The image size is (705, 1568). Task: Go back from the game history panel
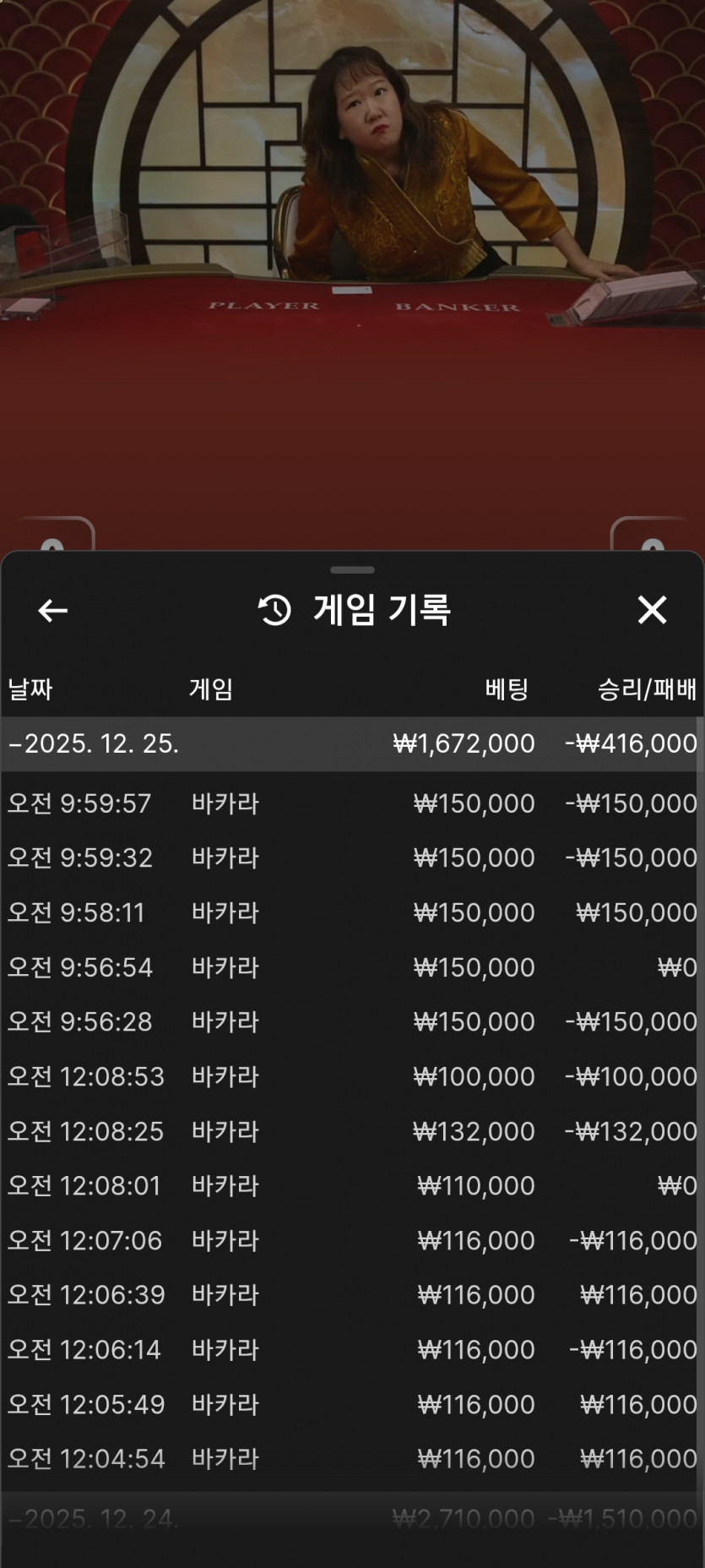[x=52, y=610]
